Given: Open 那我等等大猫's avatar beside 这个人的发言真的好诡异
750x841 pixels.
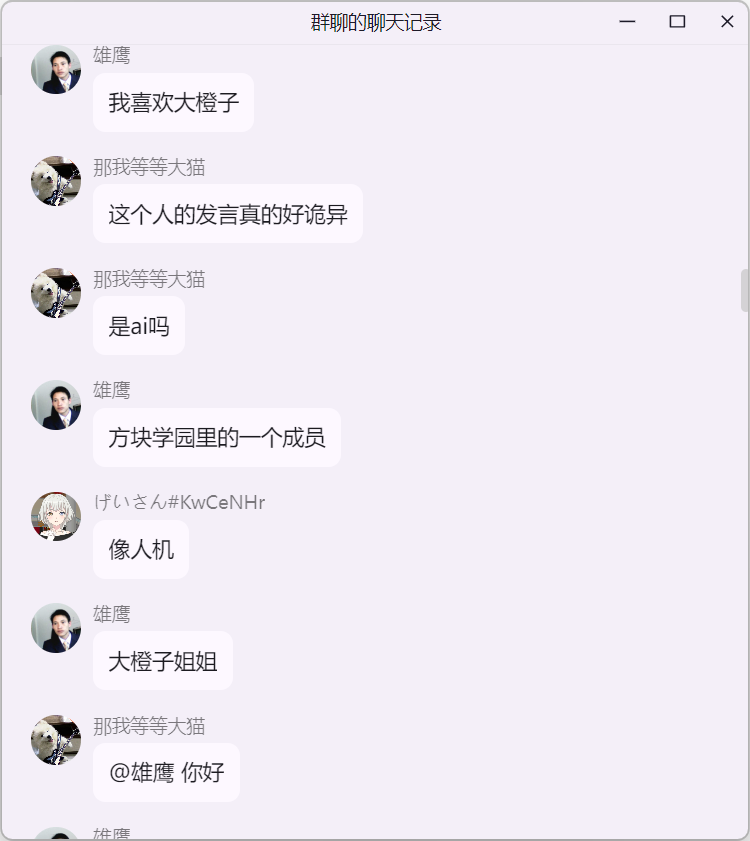Looking at the screenshot, I should point(56,181).
